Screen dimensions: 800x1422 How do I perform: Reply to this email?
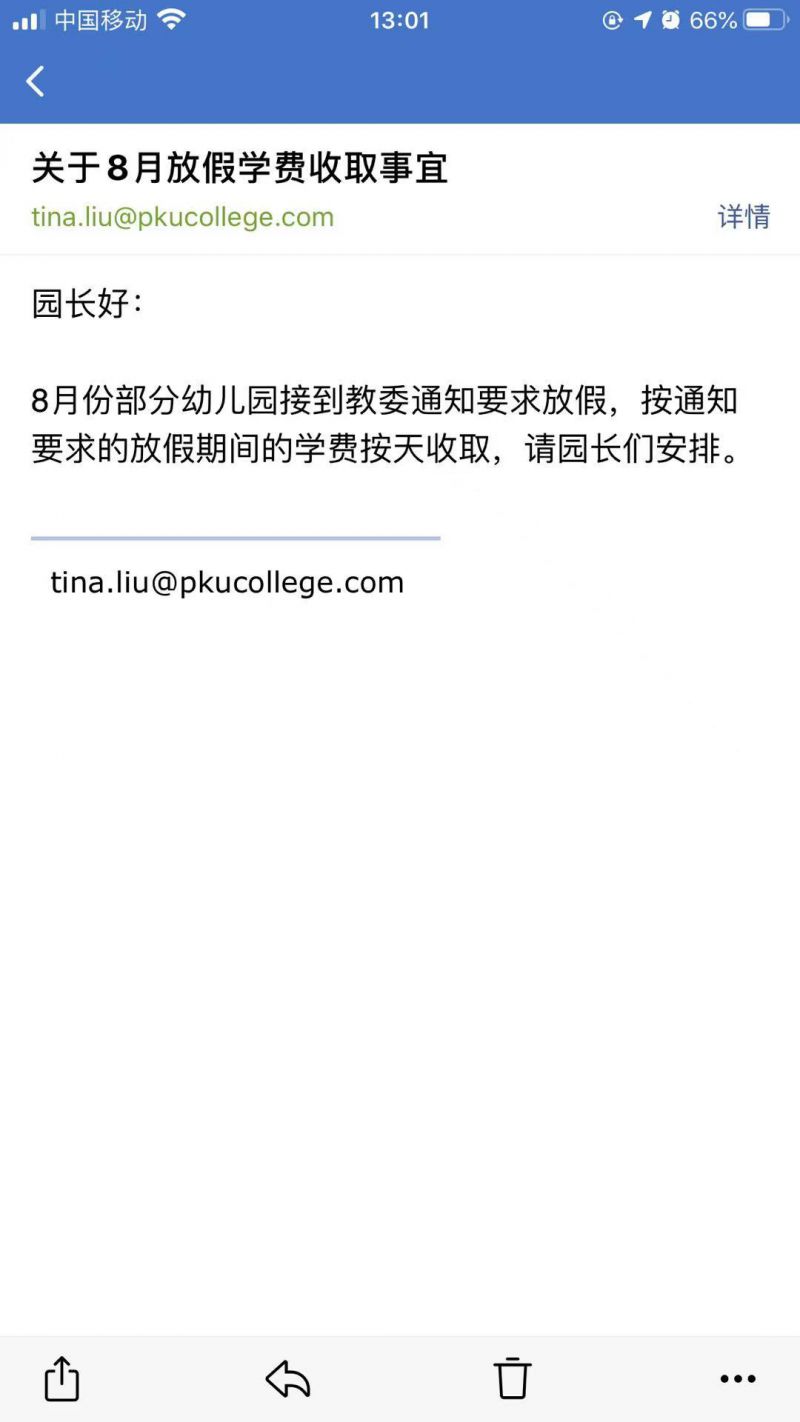point(288,1379)
